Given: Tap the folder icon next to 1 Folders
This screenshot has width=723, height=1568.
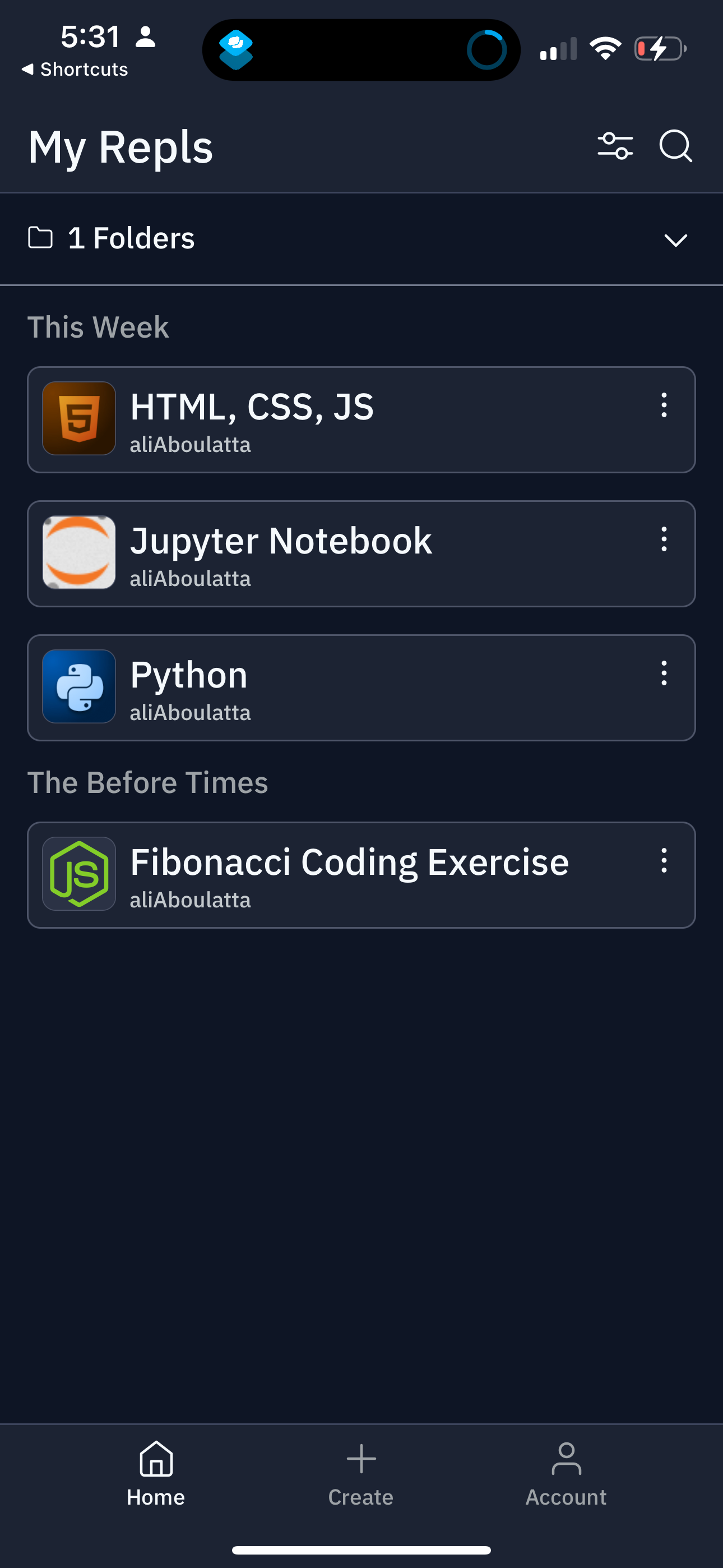Looking at the screenshot, I should click(40, 238).
